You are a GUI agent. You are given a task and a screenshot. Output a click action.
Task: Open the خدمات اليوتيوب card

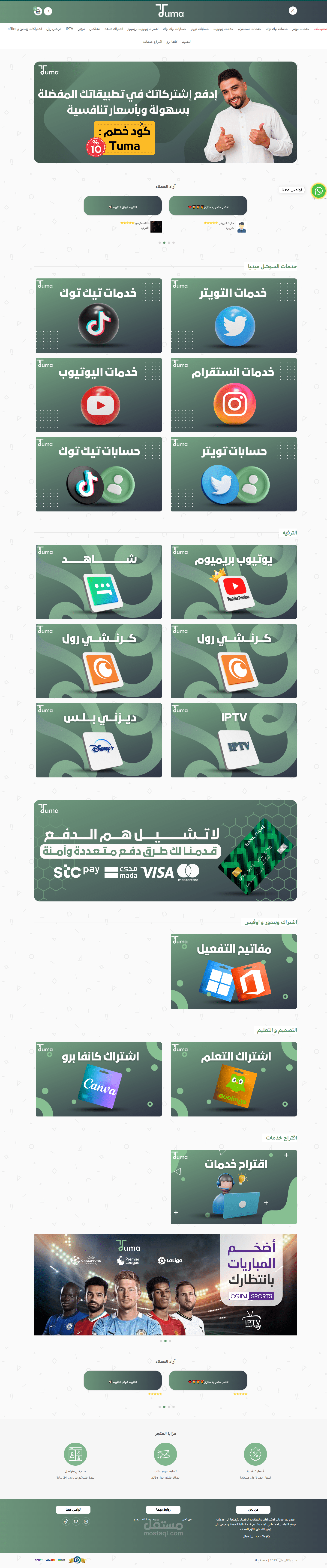(x=99, y=395)
